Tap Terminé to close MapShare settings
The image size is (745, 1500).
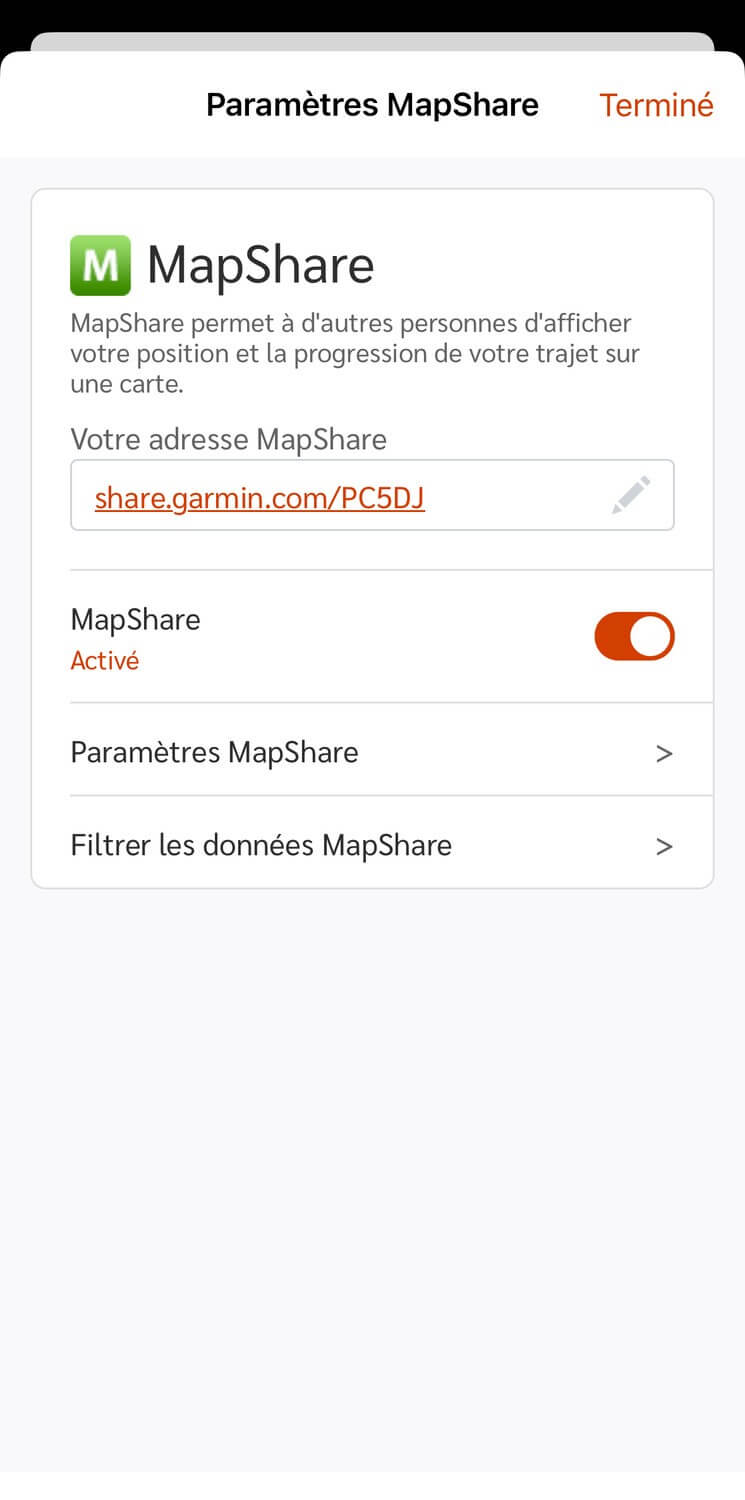coord(656,105)
